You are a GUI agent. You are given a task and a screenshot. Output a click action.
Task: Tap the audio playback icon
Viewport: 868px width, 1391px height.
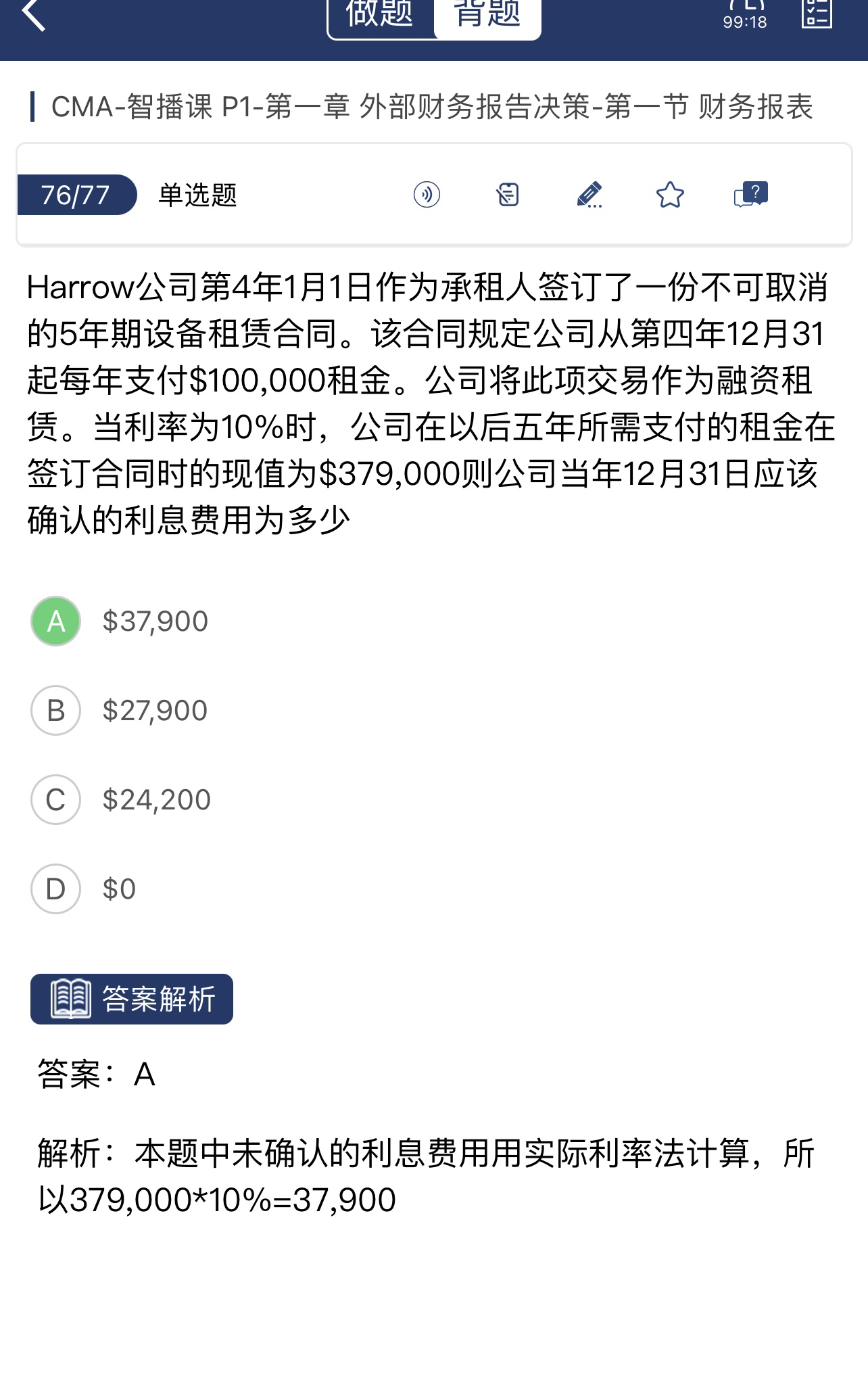(427, 195)
